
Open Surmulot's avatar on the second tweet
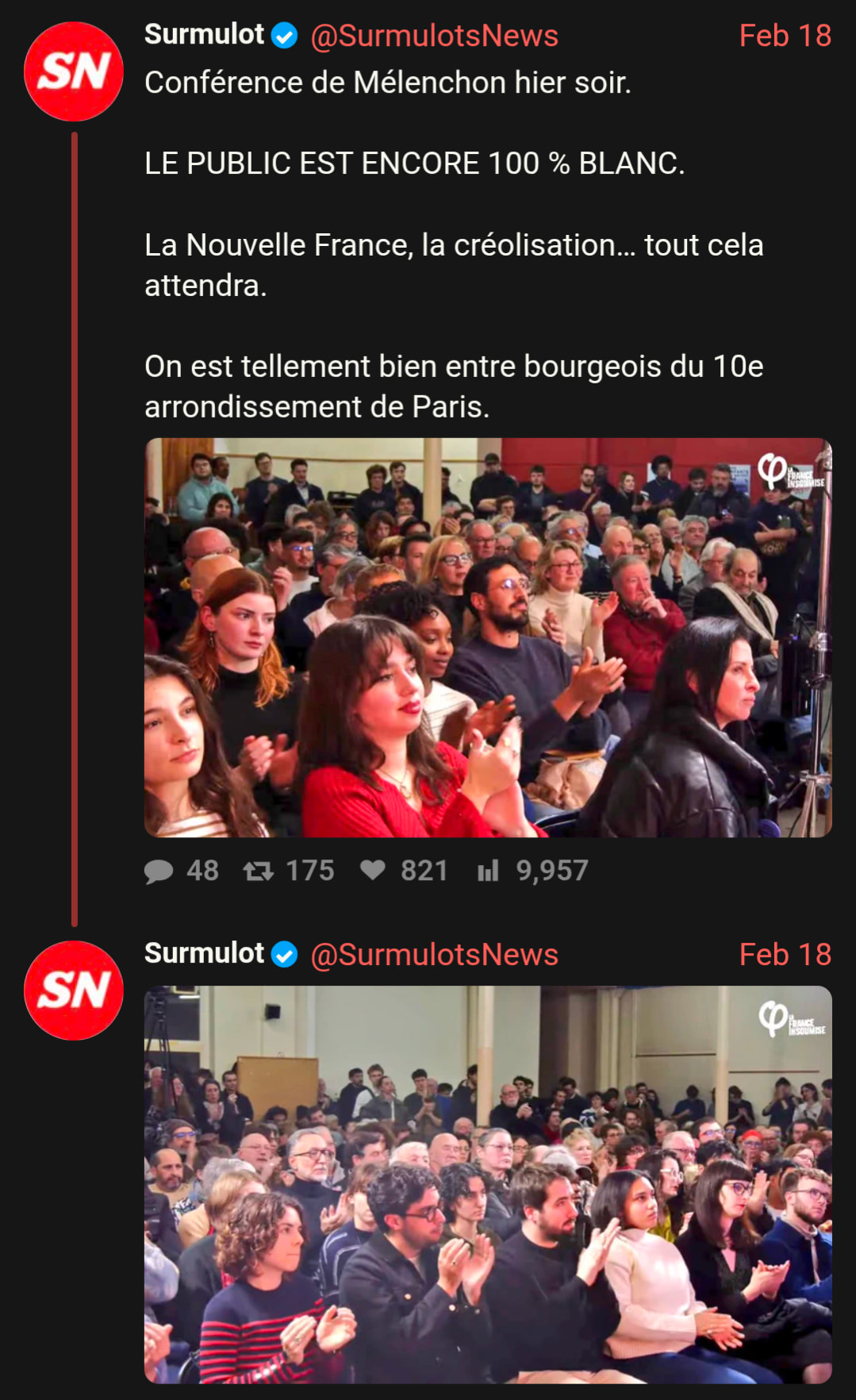(74, 990)
